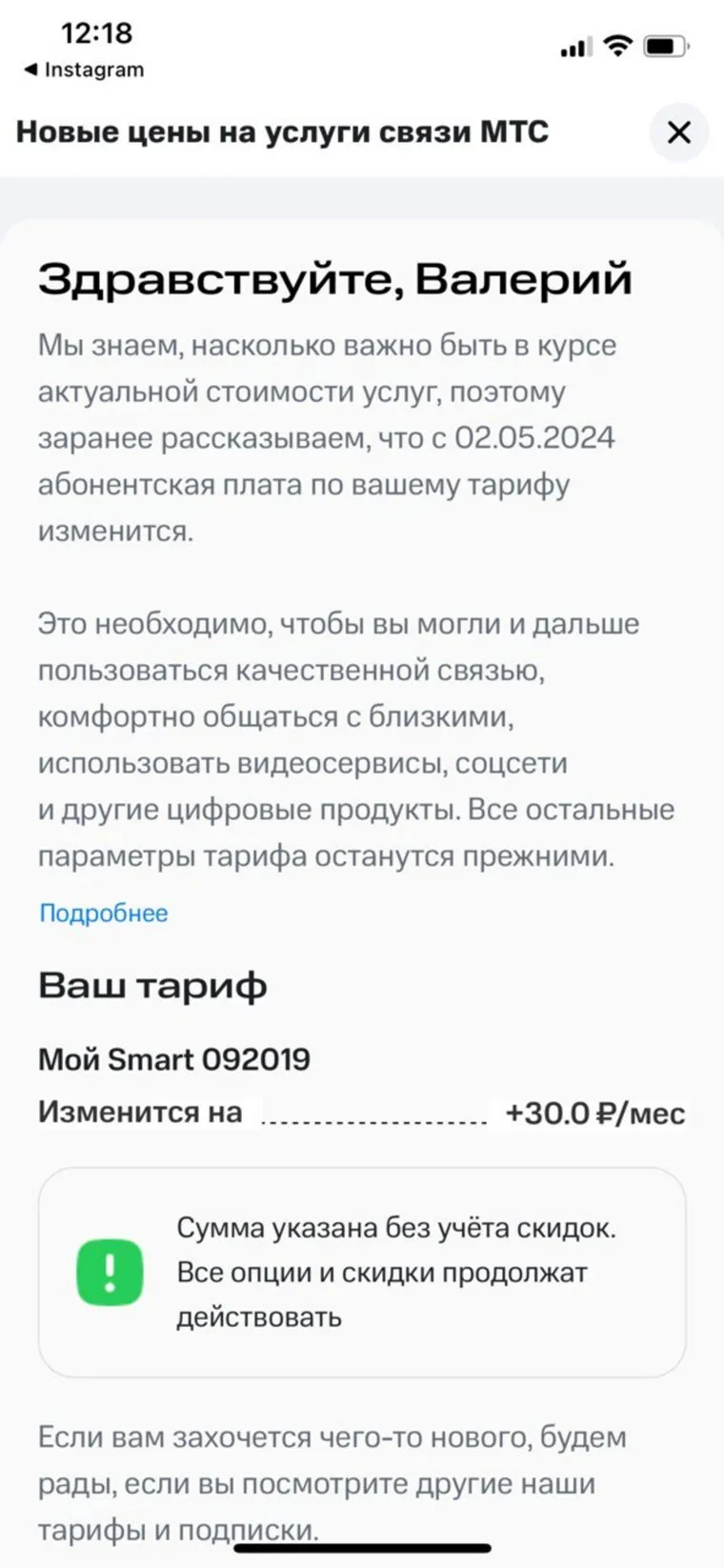724x1568 pixels.
Task: Open the Подробнее link
Action: pos(104,913)
